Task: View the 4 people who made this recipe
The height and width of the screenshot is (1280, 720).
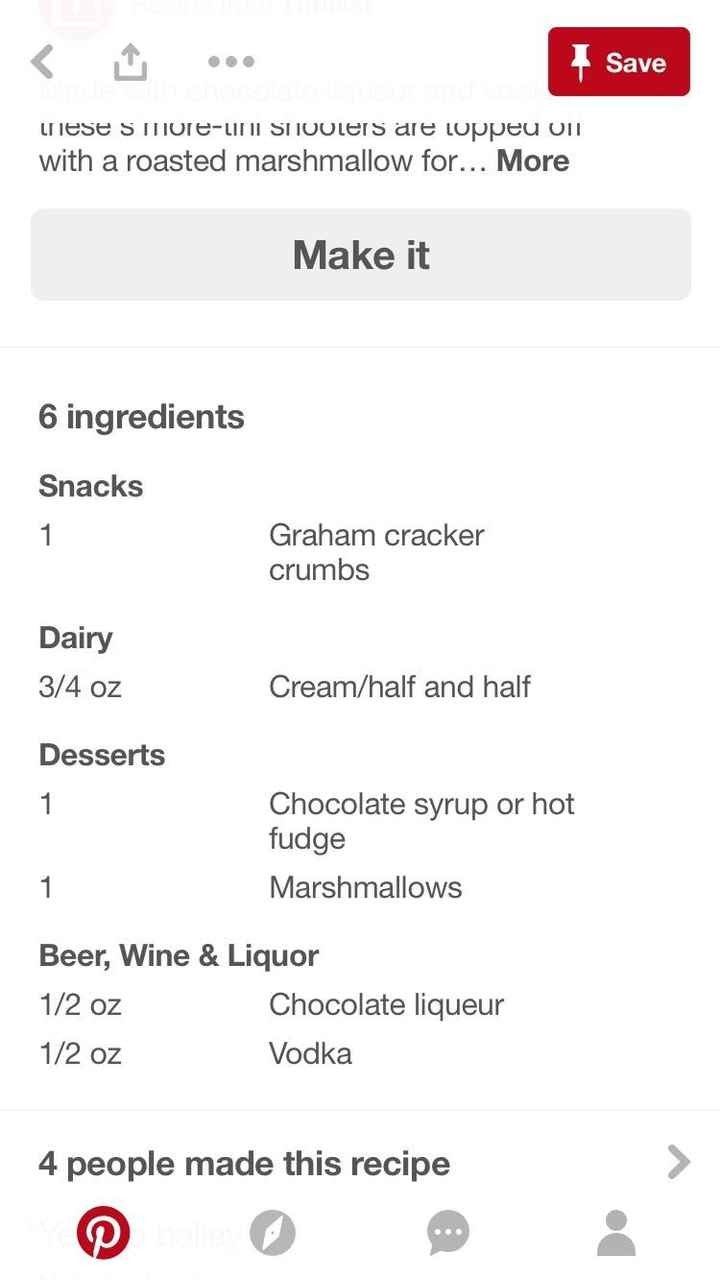Action: [x=243, y=1162]
